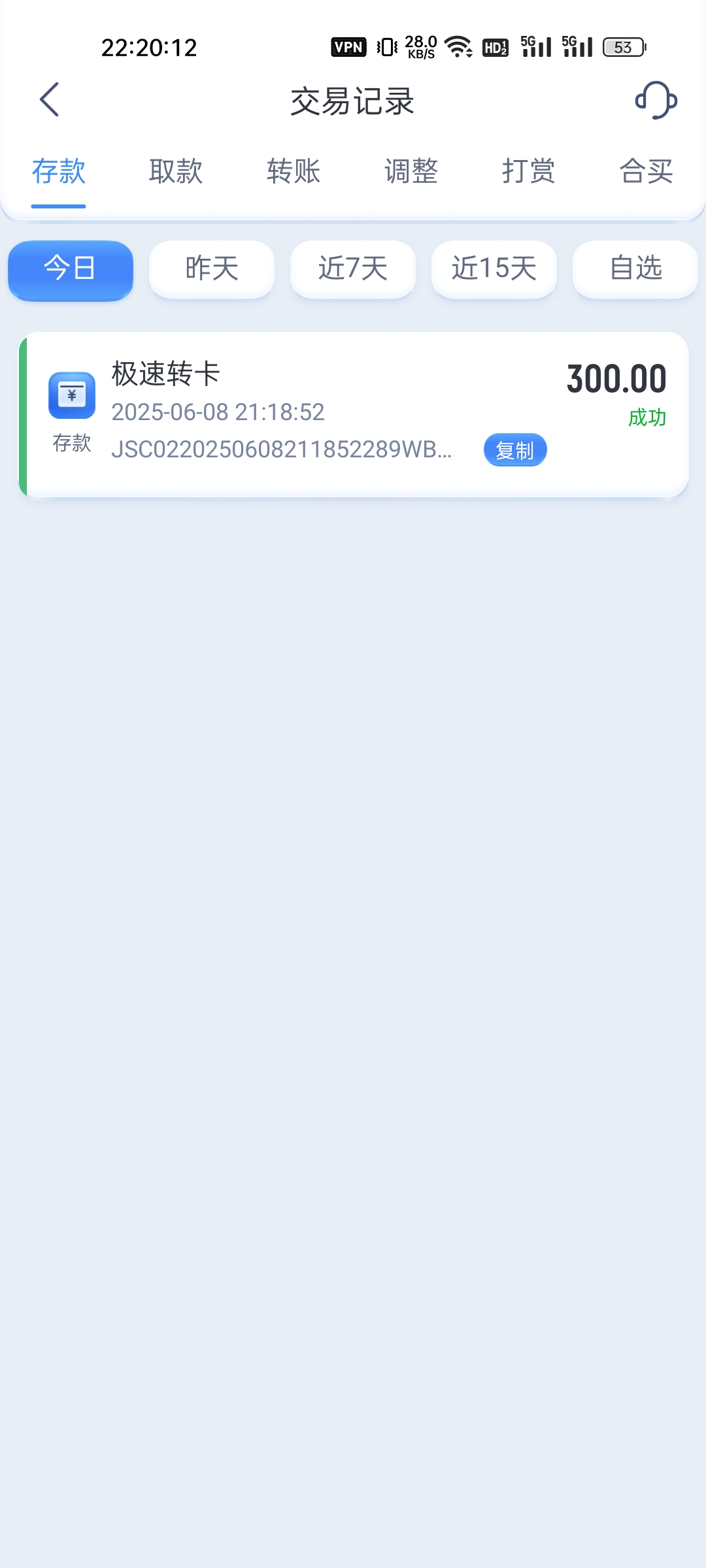The image size is (706, 1568).
Task: Open the 调整 tab
Action: coord(411,172)
